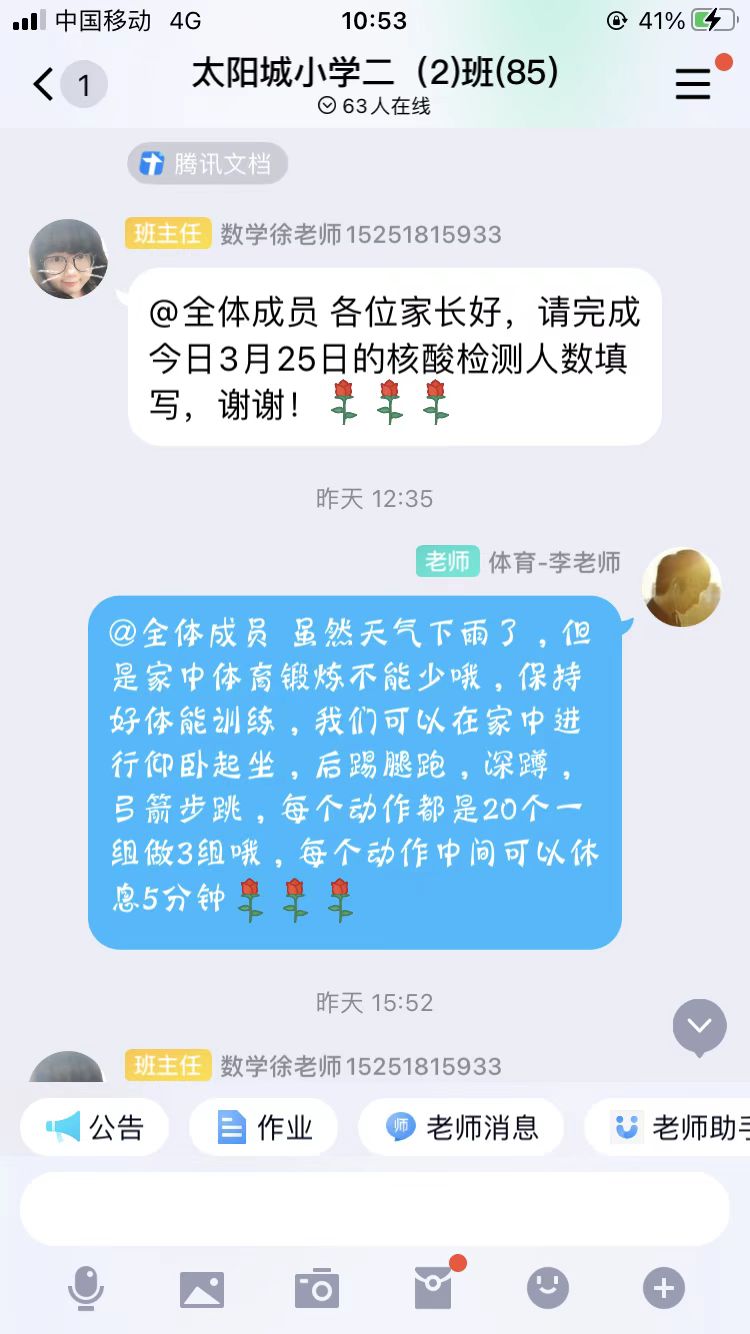The height and width of the screenshot is (1334, 750).
Task: Open 体育-李老师's profile picture
Action: click(x=681, y=587)
